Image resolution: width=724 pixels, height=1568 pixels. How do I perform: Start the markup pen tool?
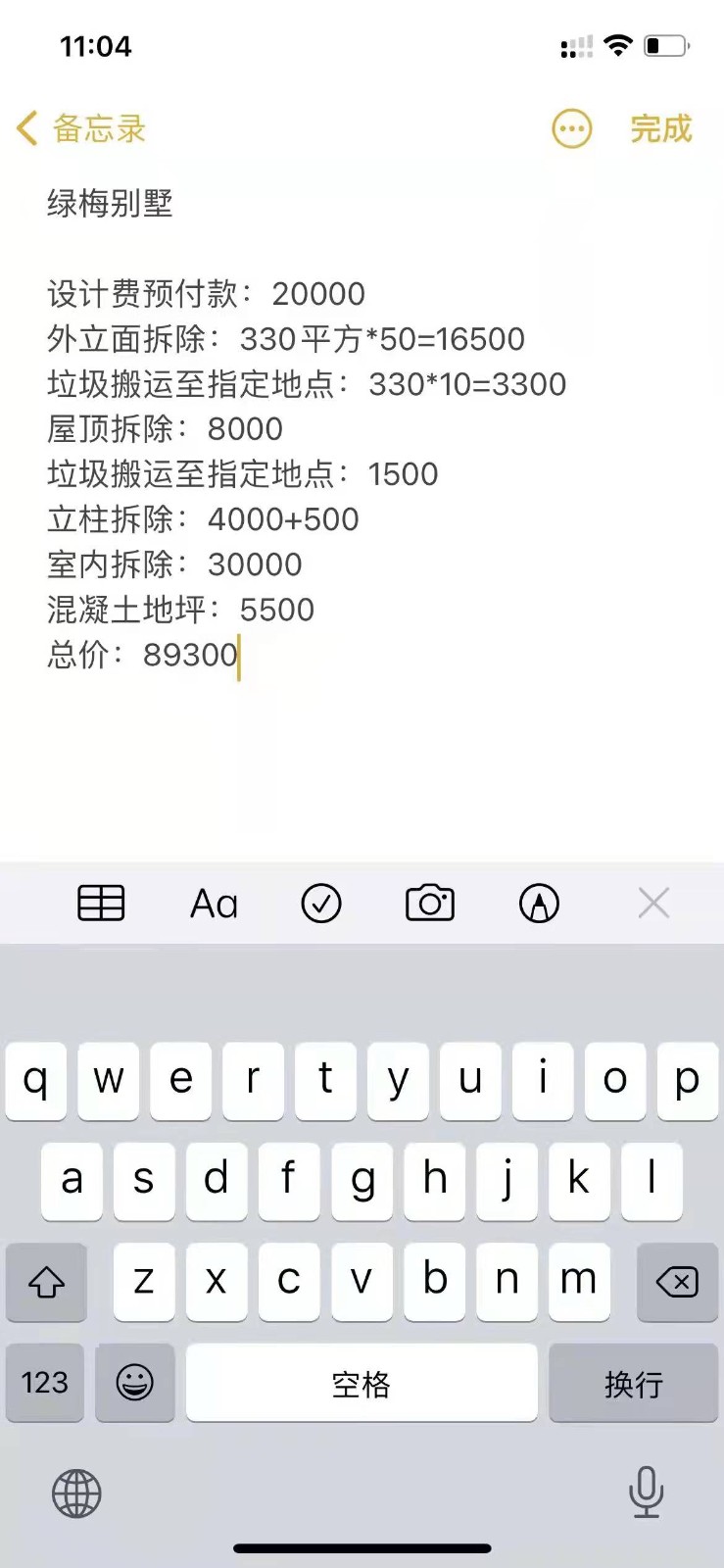point(539,903)
